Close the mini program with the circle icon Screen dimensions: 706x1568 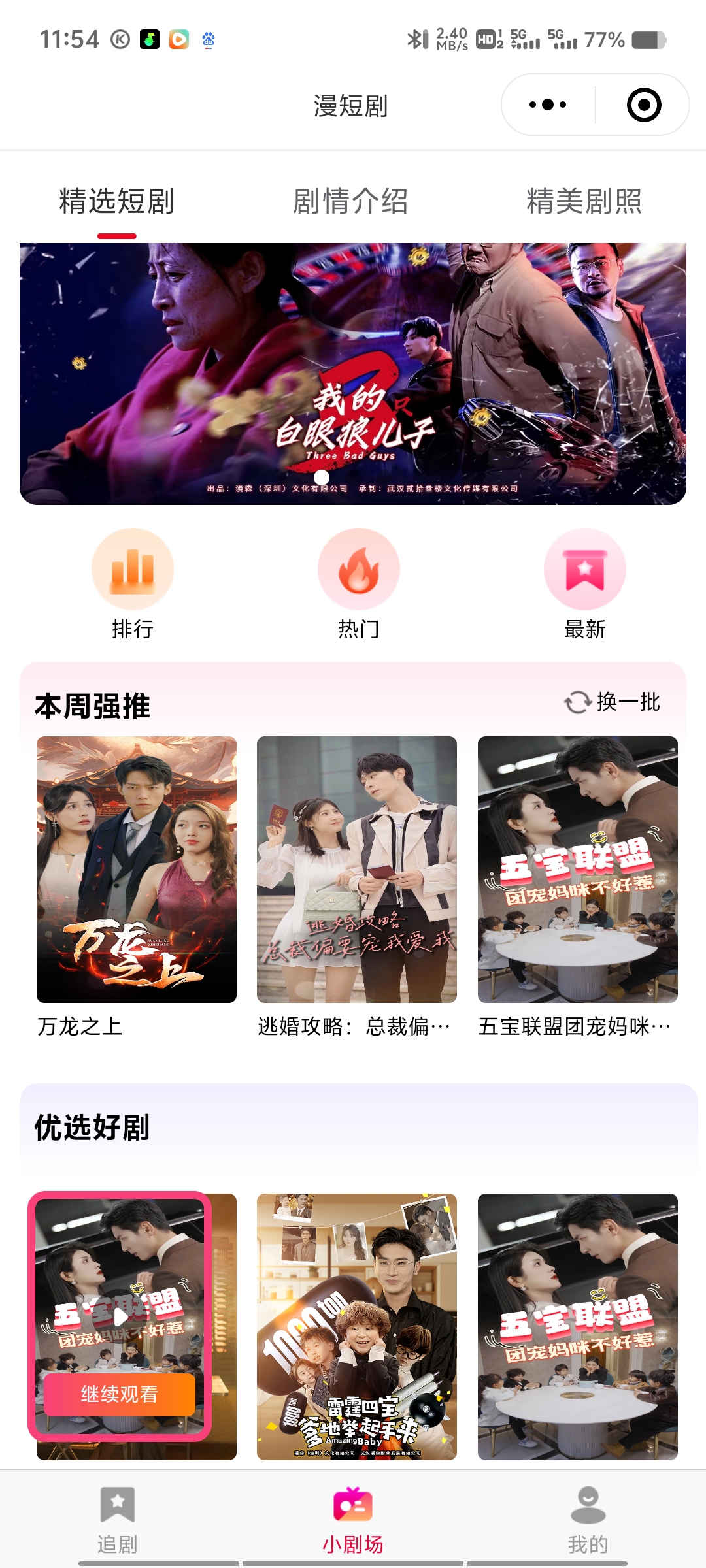click(x=644, y=105)
